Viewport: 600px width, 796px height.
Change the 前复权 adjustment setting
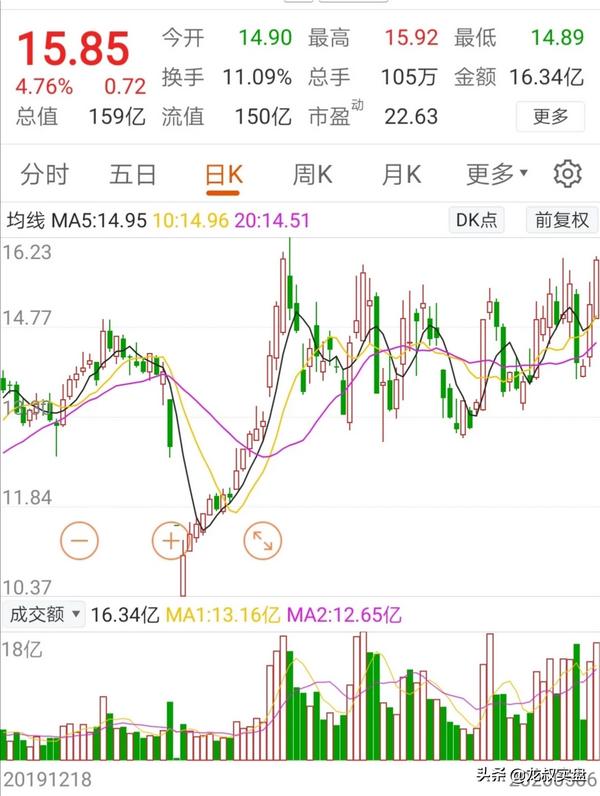[x=561, y=220]
